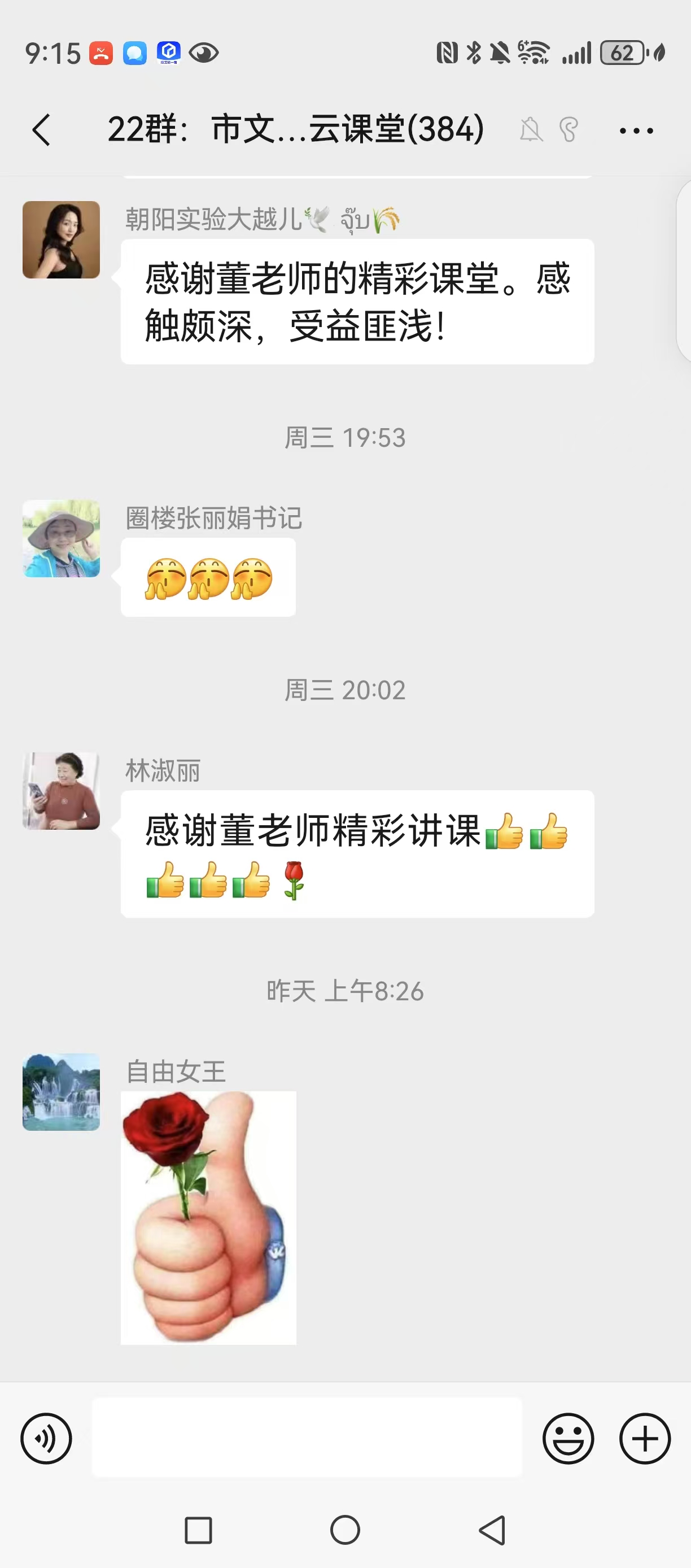
Task: Open 自由女王's waterfall avatar
Action: tap(62, 1092)
